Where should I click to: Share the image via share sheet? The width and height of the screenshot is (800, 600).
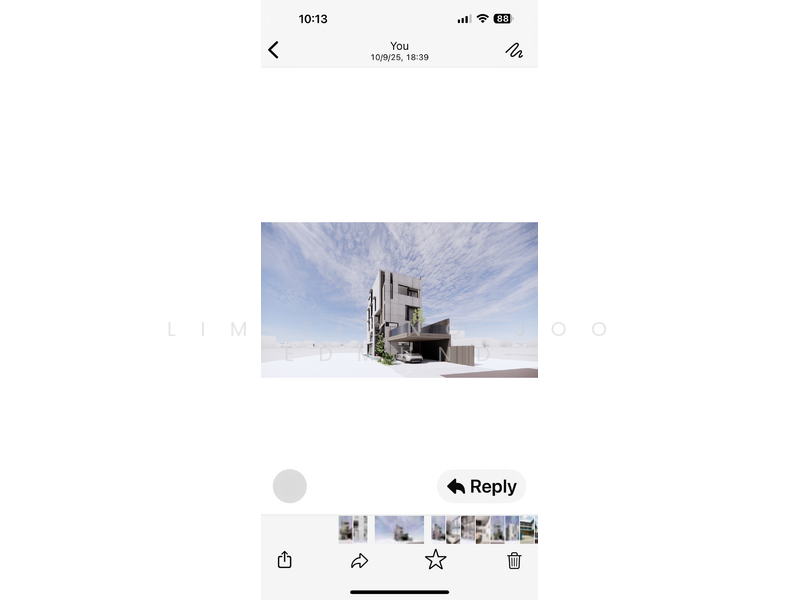(x=284, y=560)
